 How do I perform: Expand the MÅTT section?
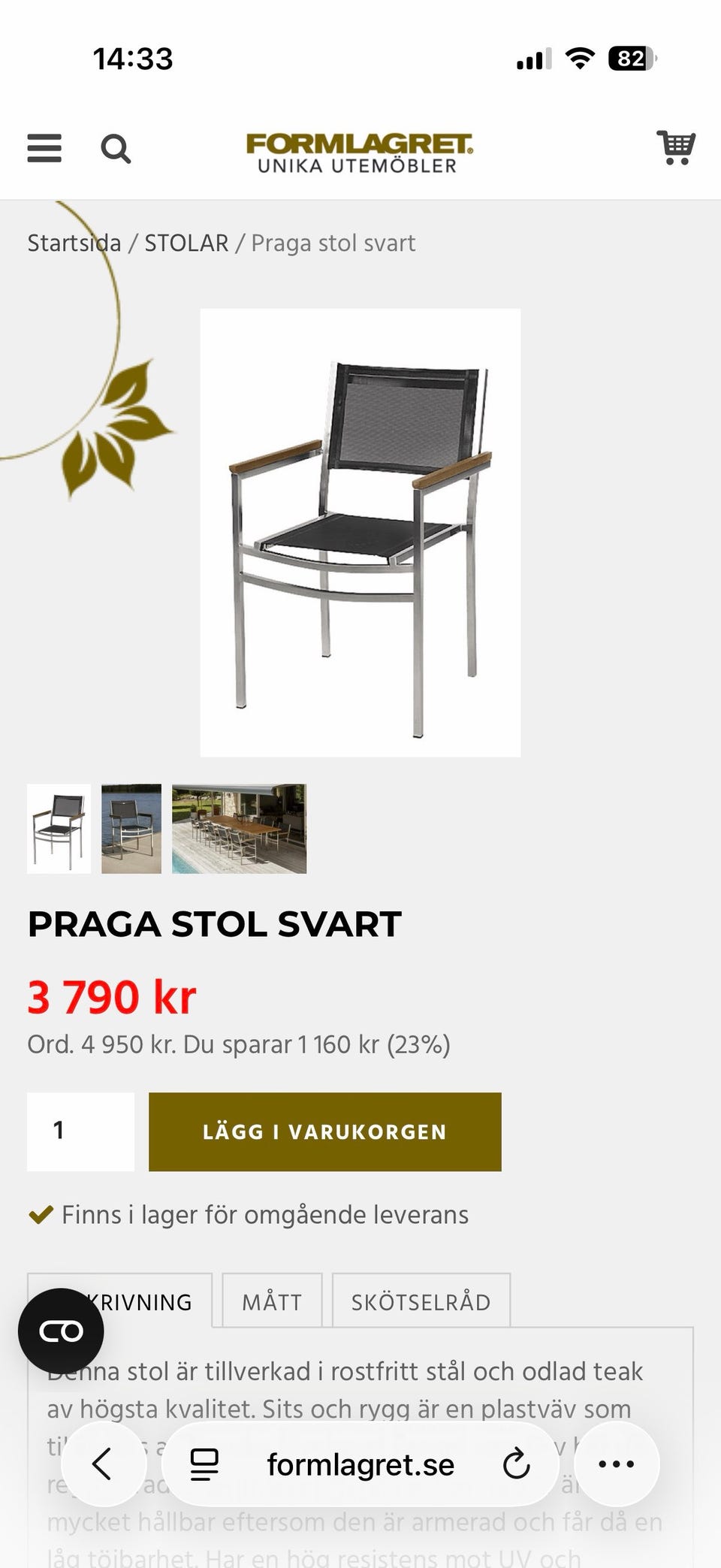pyautogui.click(x=271, y=1301)
